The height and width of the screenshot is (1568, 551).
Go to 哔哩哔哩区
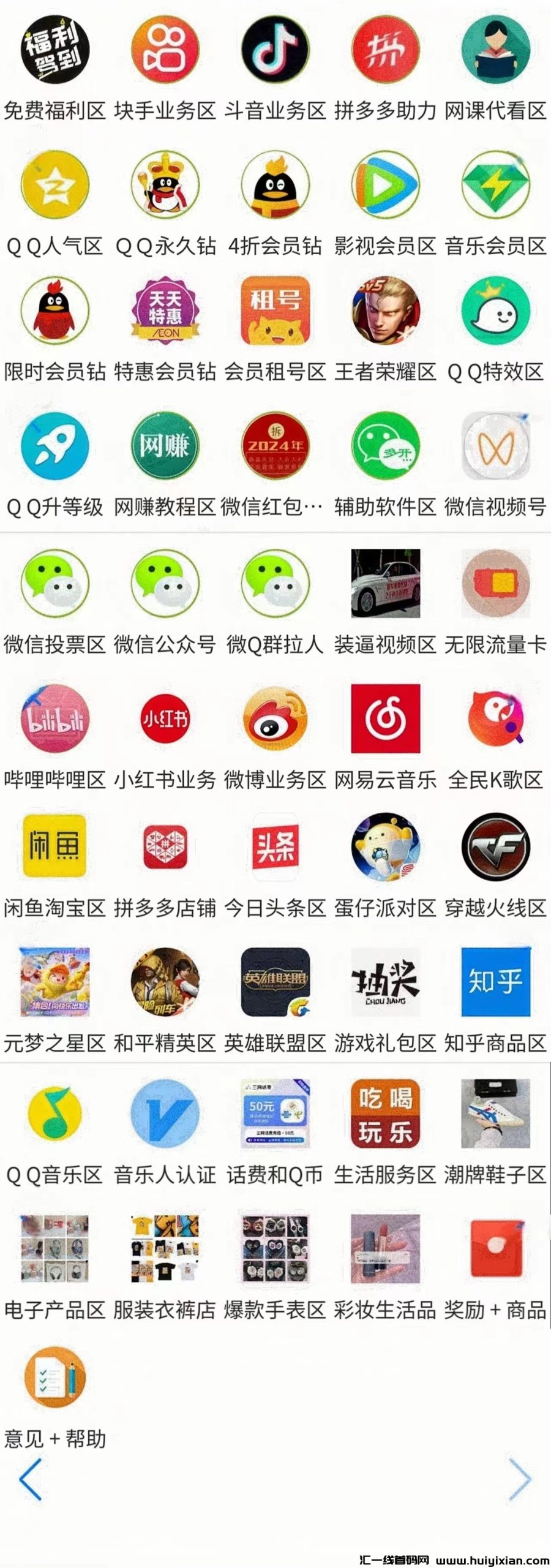(55, 718)
